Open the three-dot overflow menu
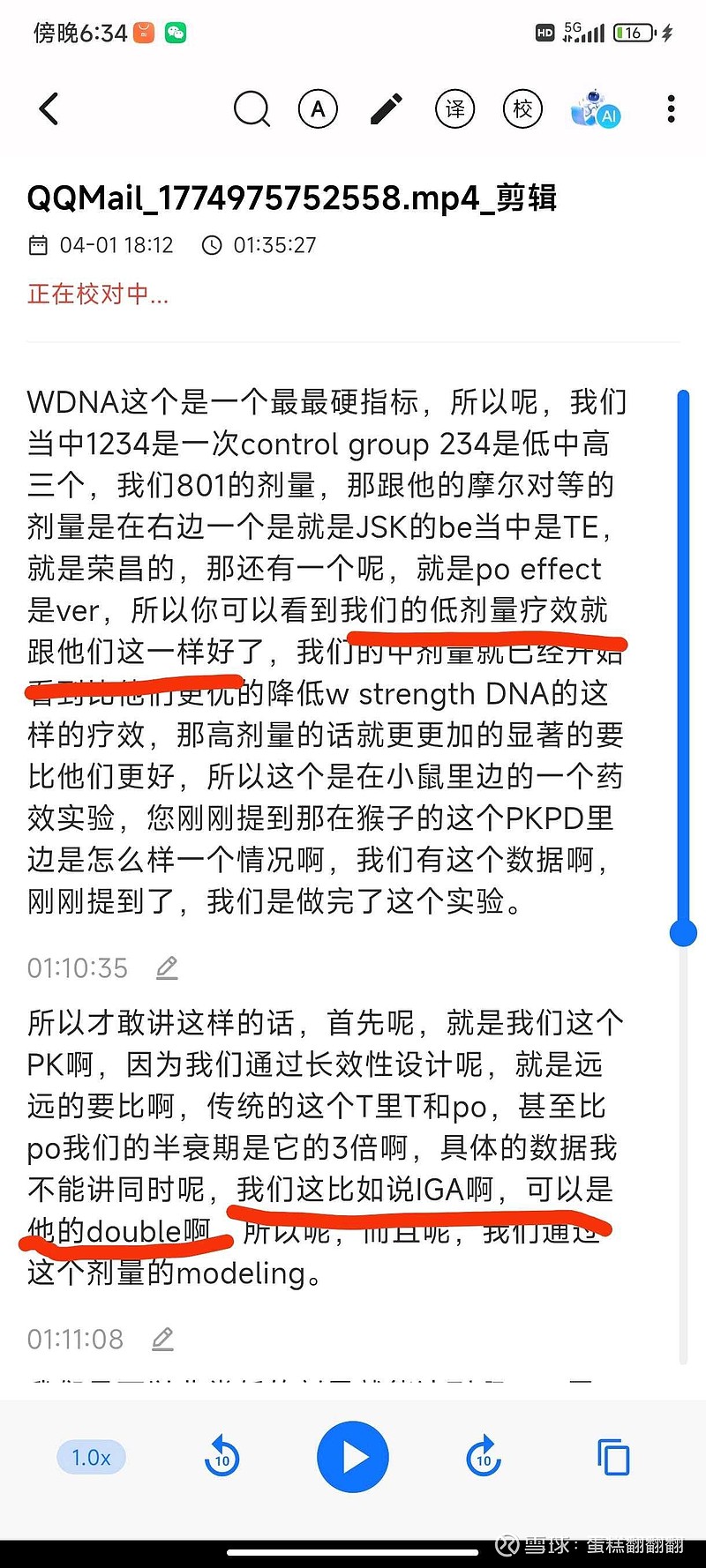 671,108
